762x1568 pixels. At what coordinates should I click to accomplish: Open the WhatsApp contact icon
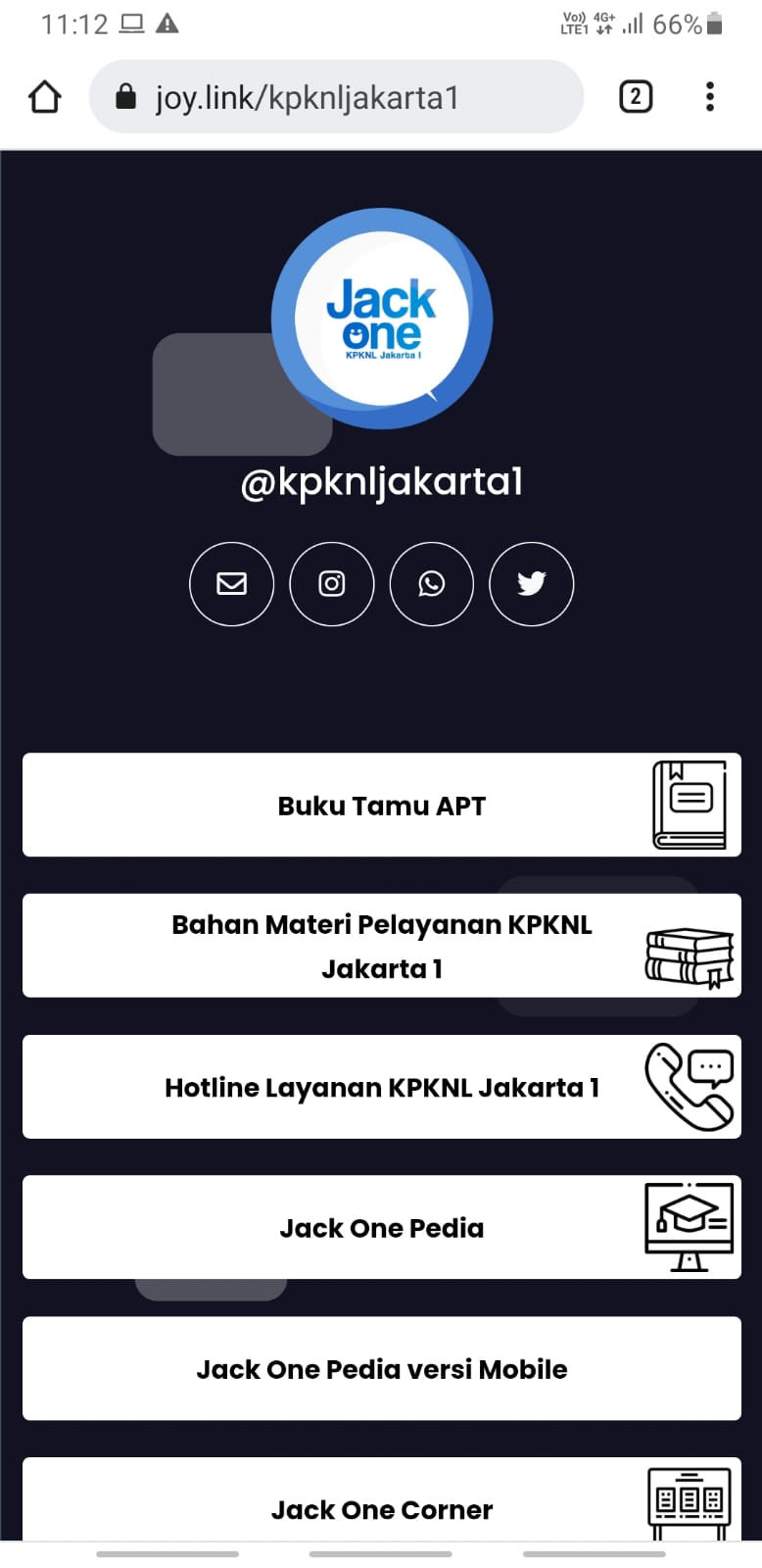tap(432, 584)
